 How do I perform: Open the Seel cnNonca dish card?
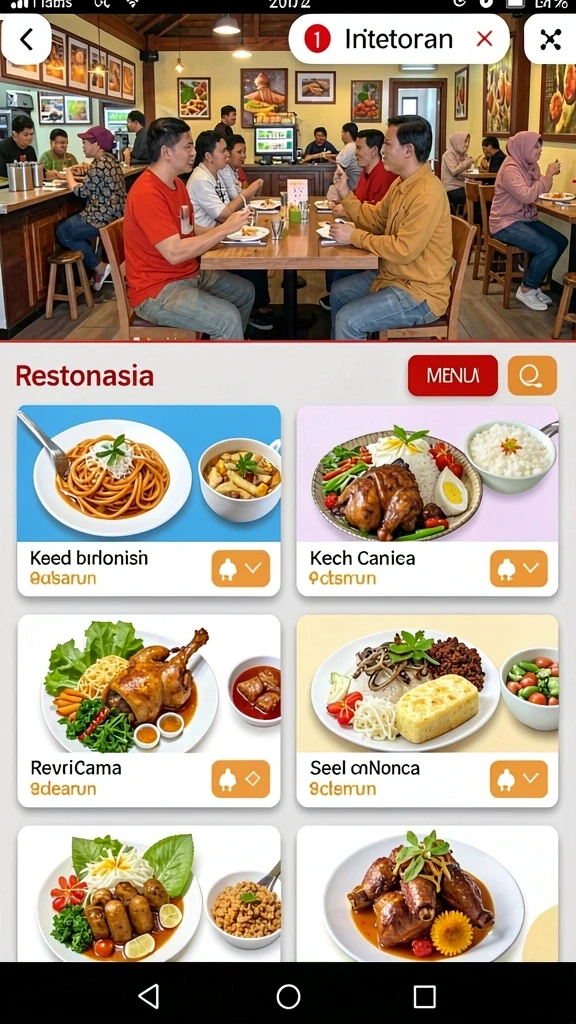[428, 711]
